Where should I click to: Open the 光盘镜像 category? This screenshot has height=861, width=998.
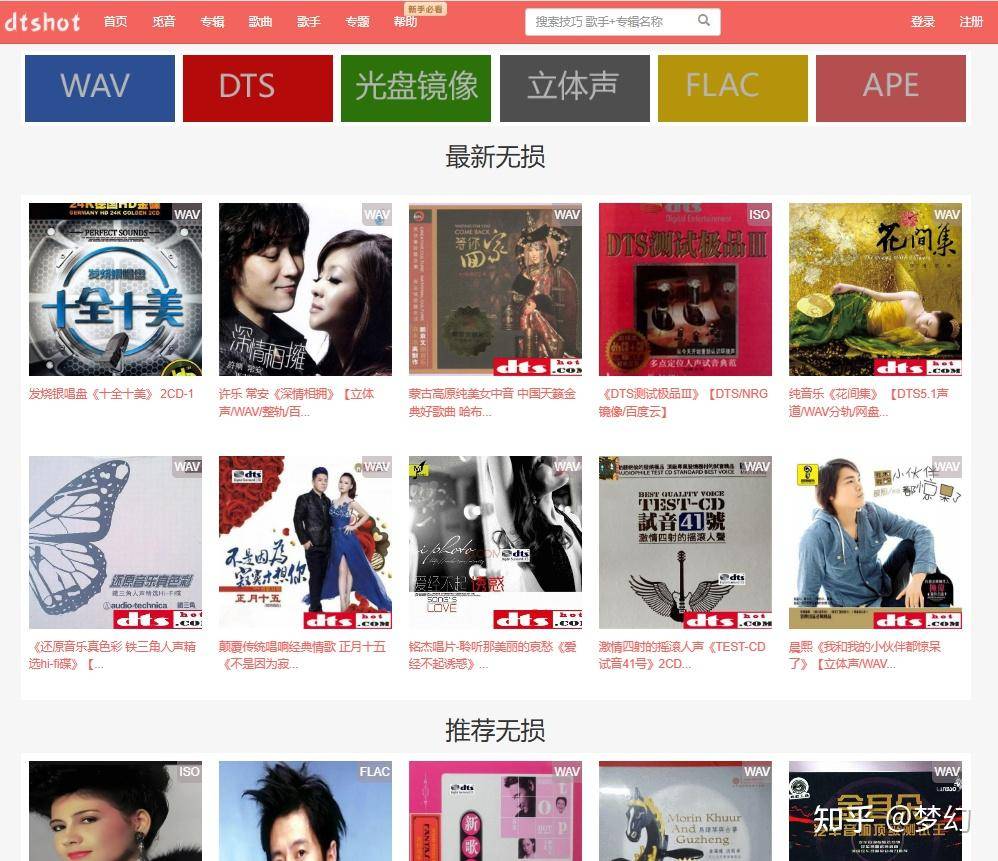point(416,88)
